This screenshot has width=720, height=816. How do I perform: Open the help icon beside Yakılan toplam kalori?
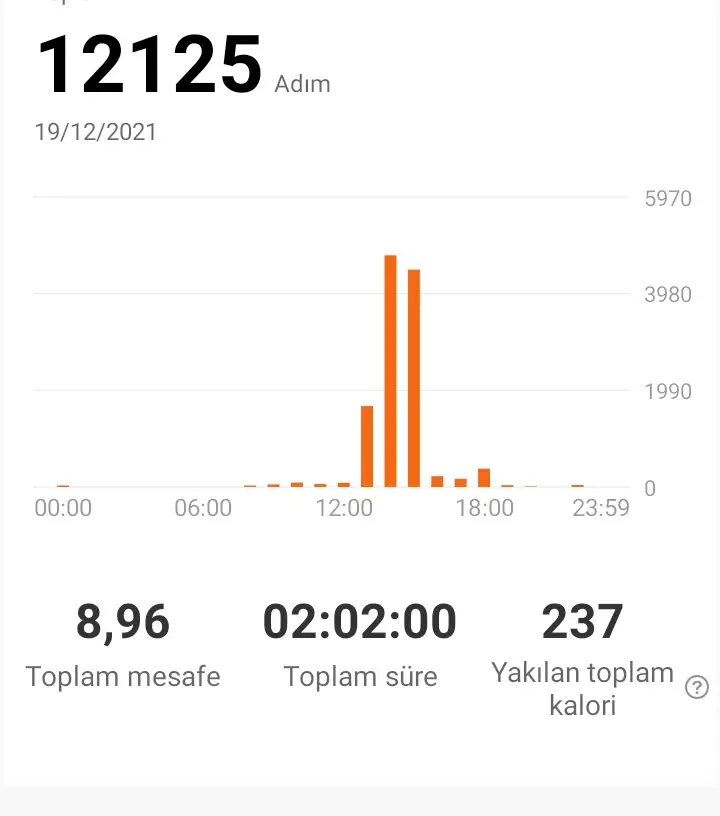click(697, 688)
